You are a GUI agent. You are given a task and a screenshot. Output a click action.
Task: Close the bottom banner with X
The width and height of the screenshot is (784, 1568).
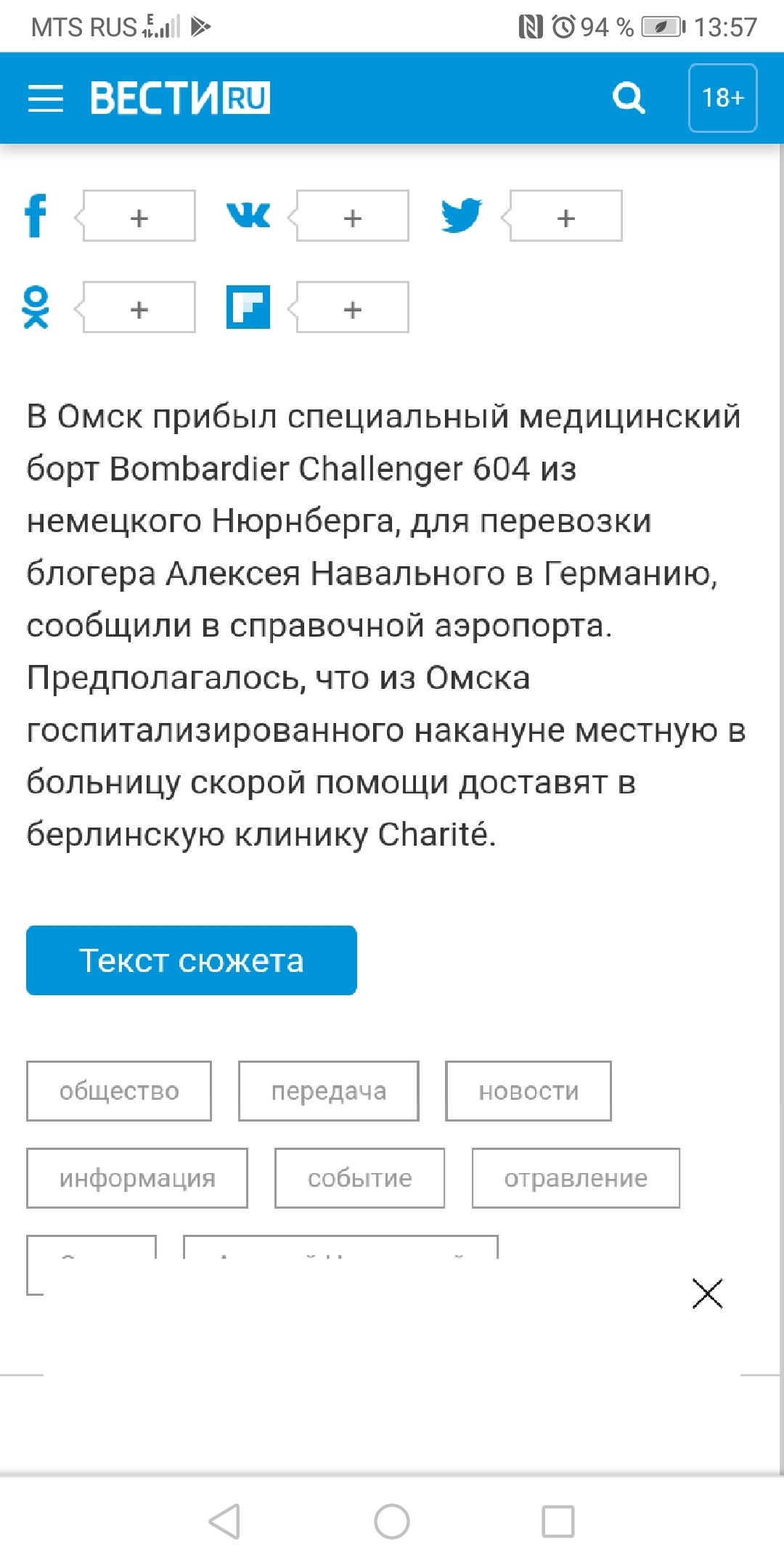[707, 1294]
